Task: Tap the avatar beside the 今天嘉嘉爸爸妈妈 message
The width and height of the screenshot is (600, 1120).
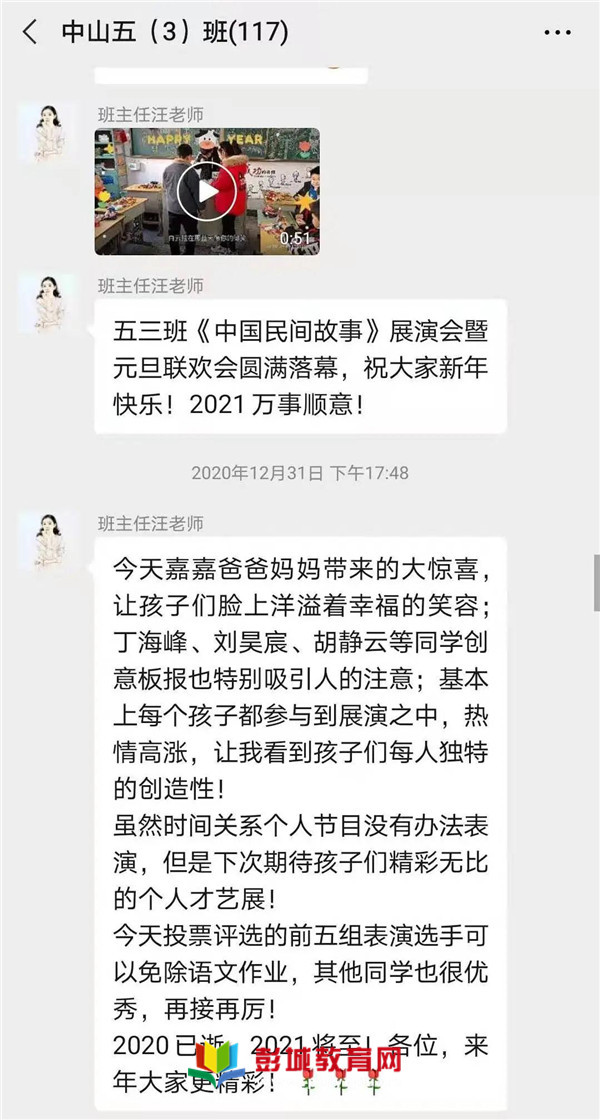Action: [49, 541]
